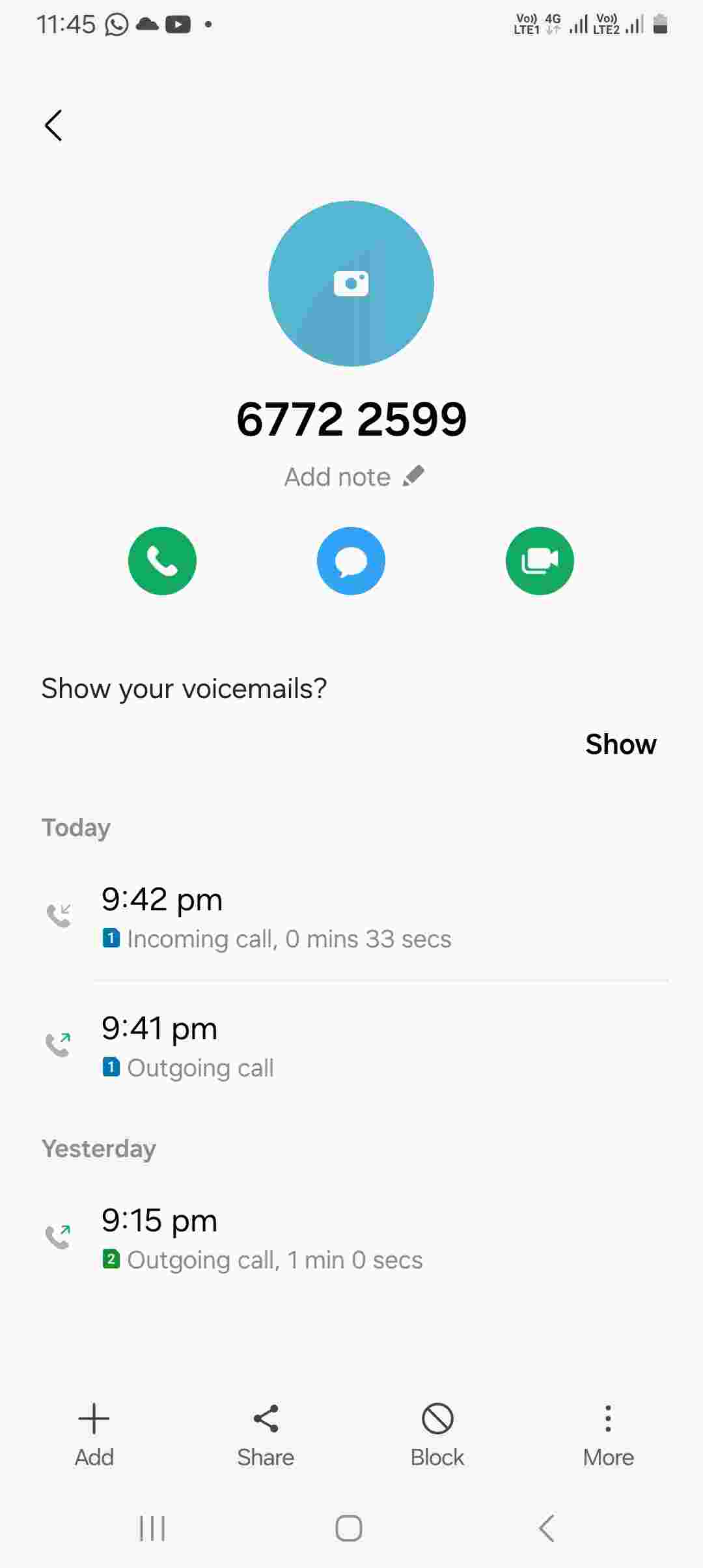Go to the home screen
Image resolution: width=703 pixels, height=1568 pixels.
(x=349, y=1528)
